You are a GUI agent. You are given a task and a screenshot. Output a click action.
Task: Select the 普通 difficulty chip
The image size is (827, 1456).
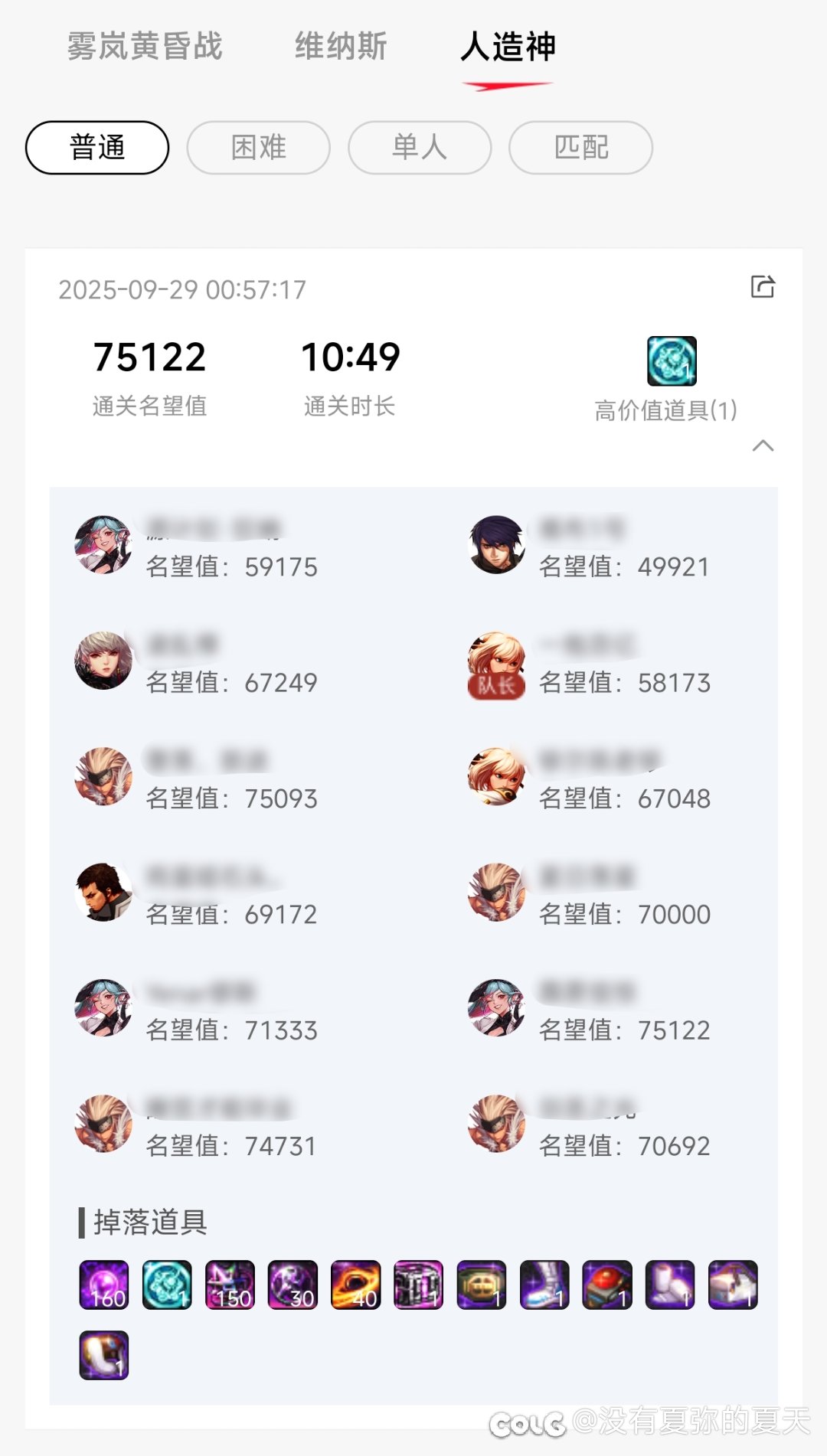(x=97, y=147)
